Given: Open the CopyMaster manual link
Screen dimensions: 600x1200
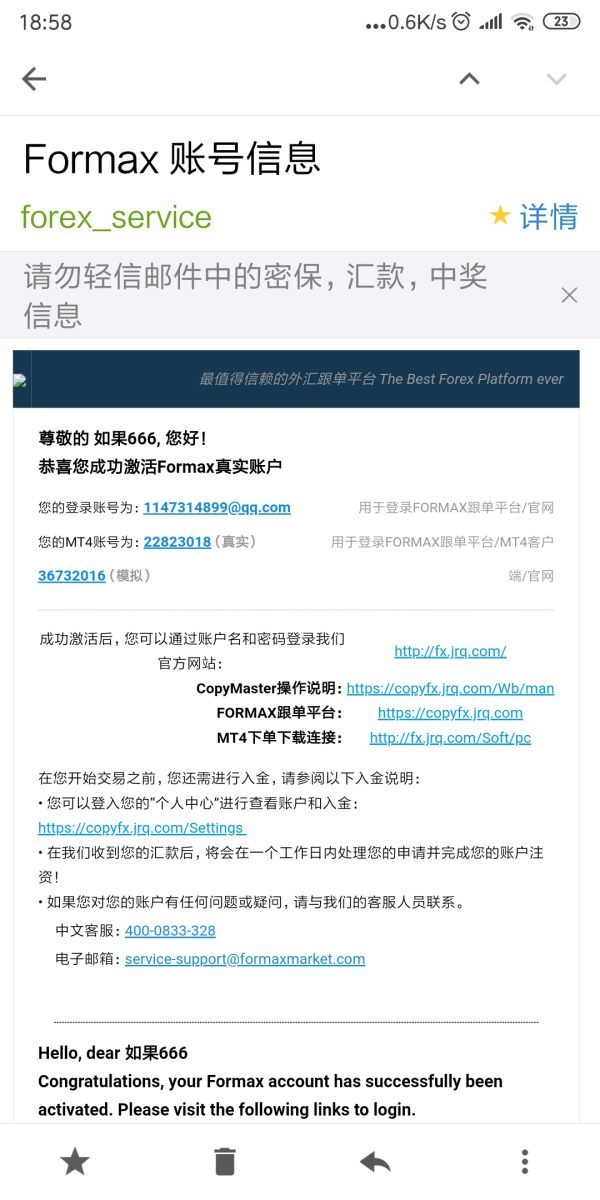Looking at the screenshot, I should coord(450,689).
